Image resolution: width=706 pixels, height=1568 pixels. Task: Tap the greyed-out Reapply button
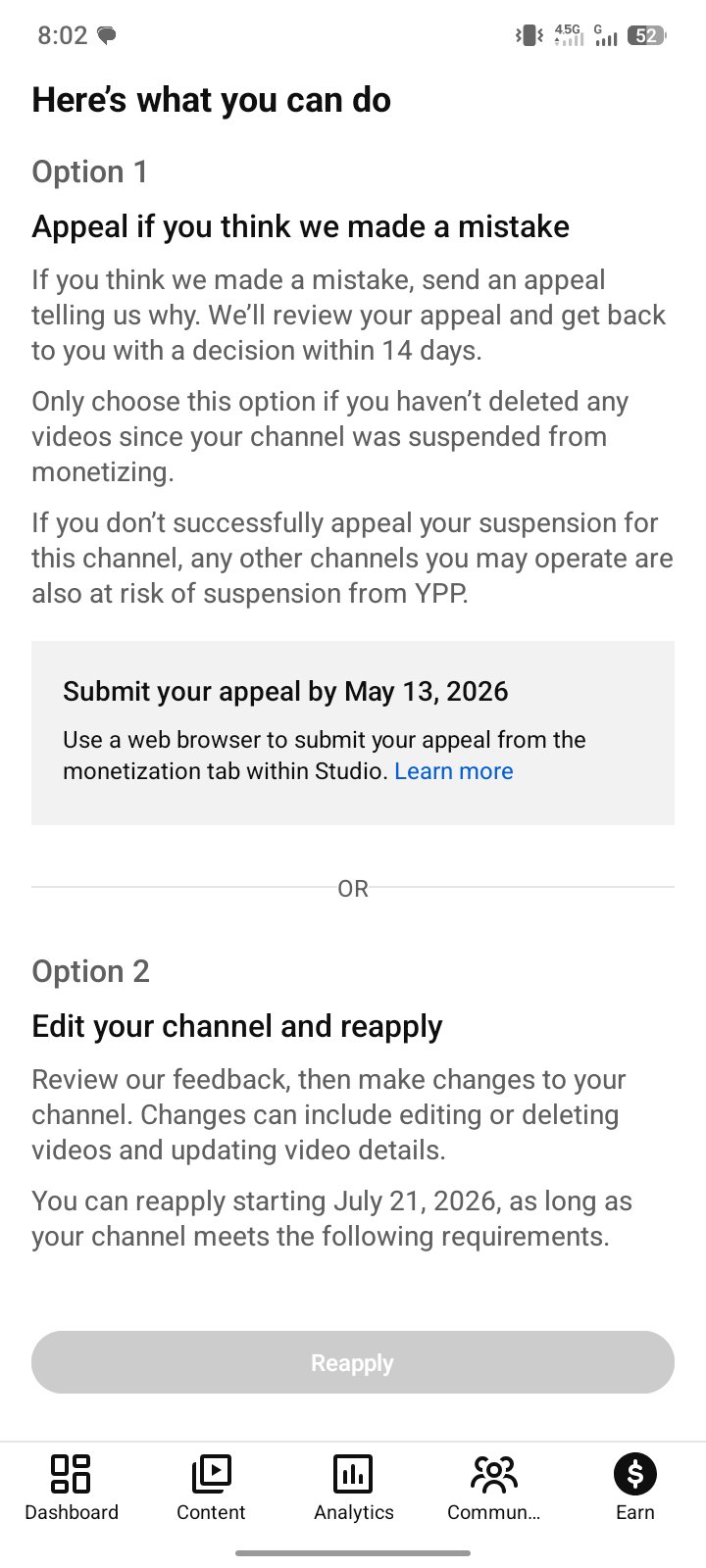[x=353, y=1362]
